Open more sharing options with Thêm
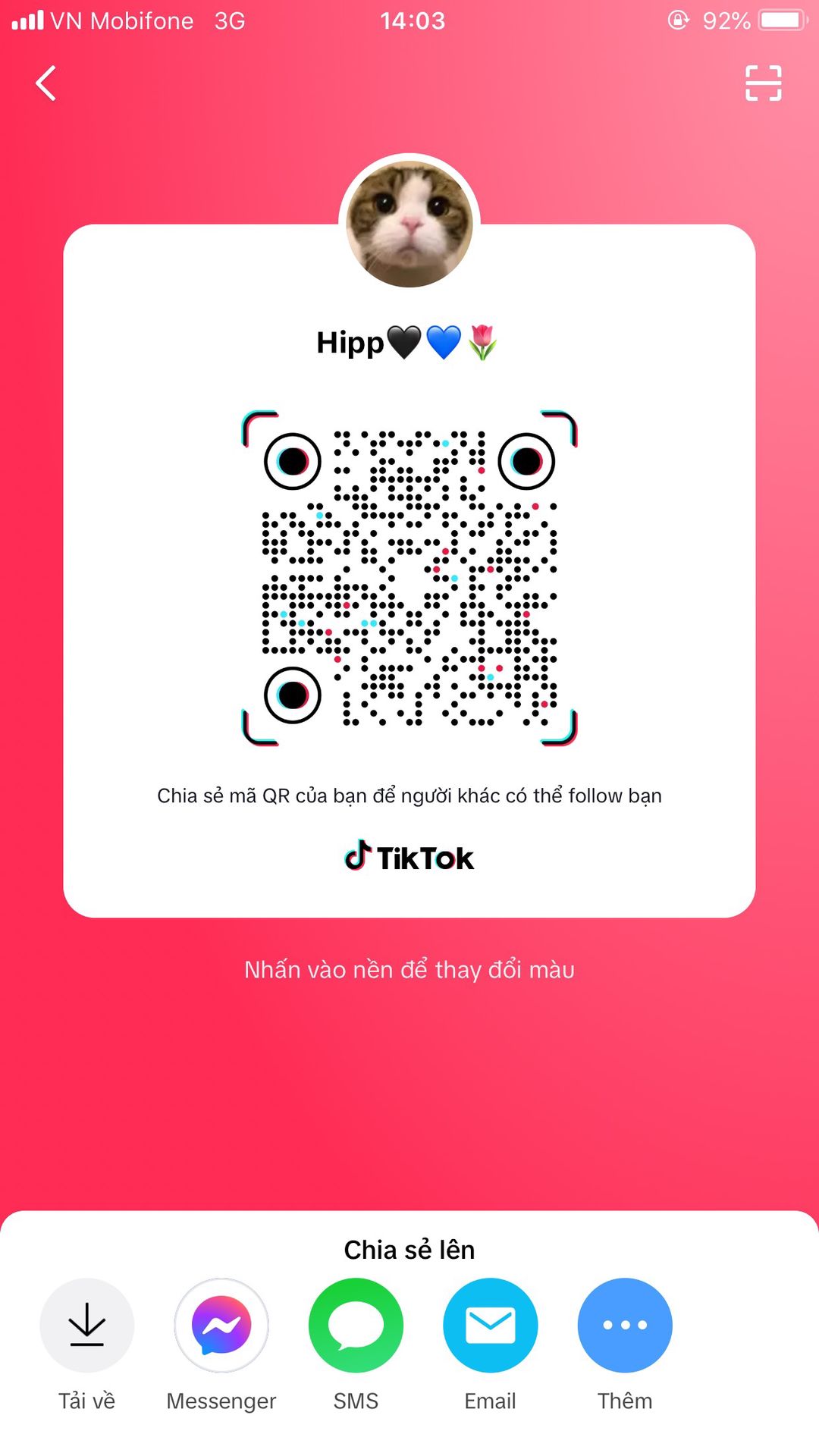 pyautogui.click(x=625, y=1325)
